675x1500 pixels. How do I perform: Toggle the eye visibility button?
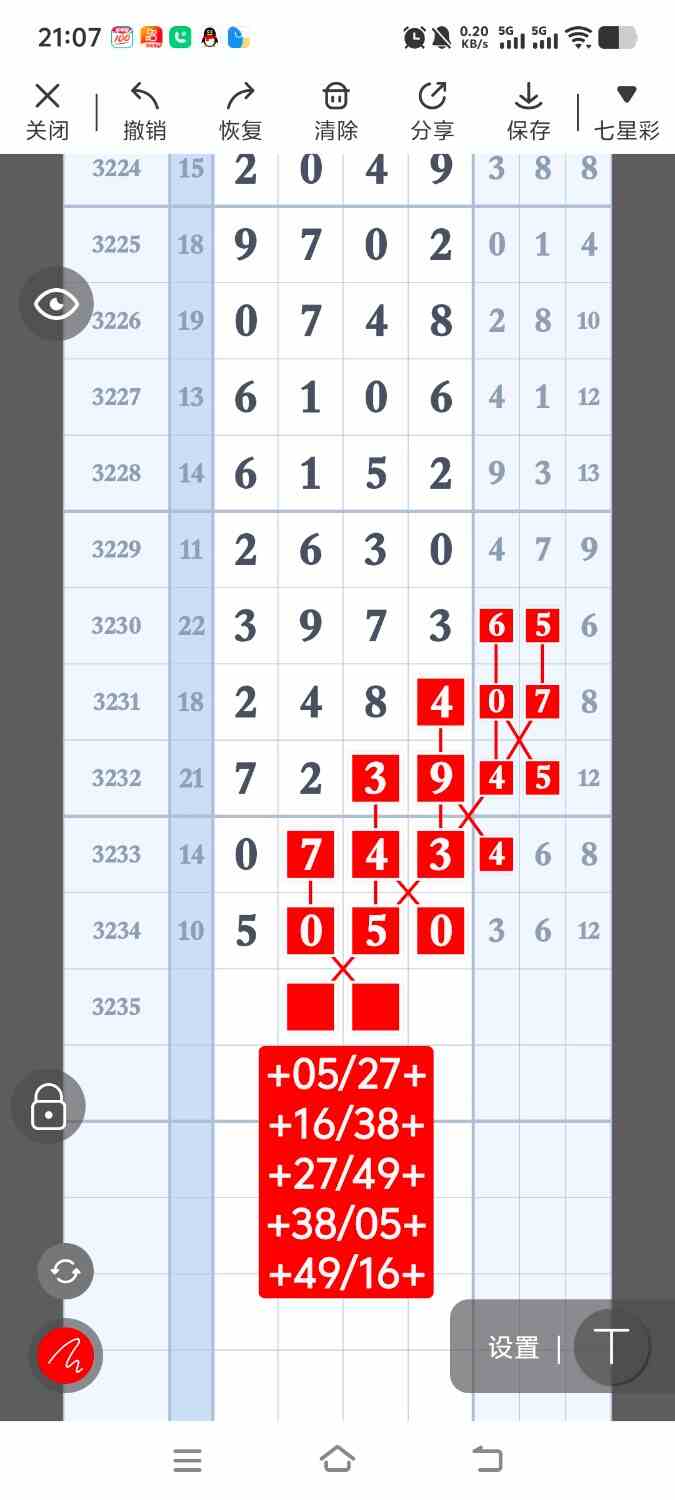[56, 304]
